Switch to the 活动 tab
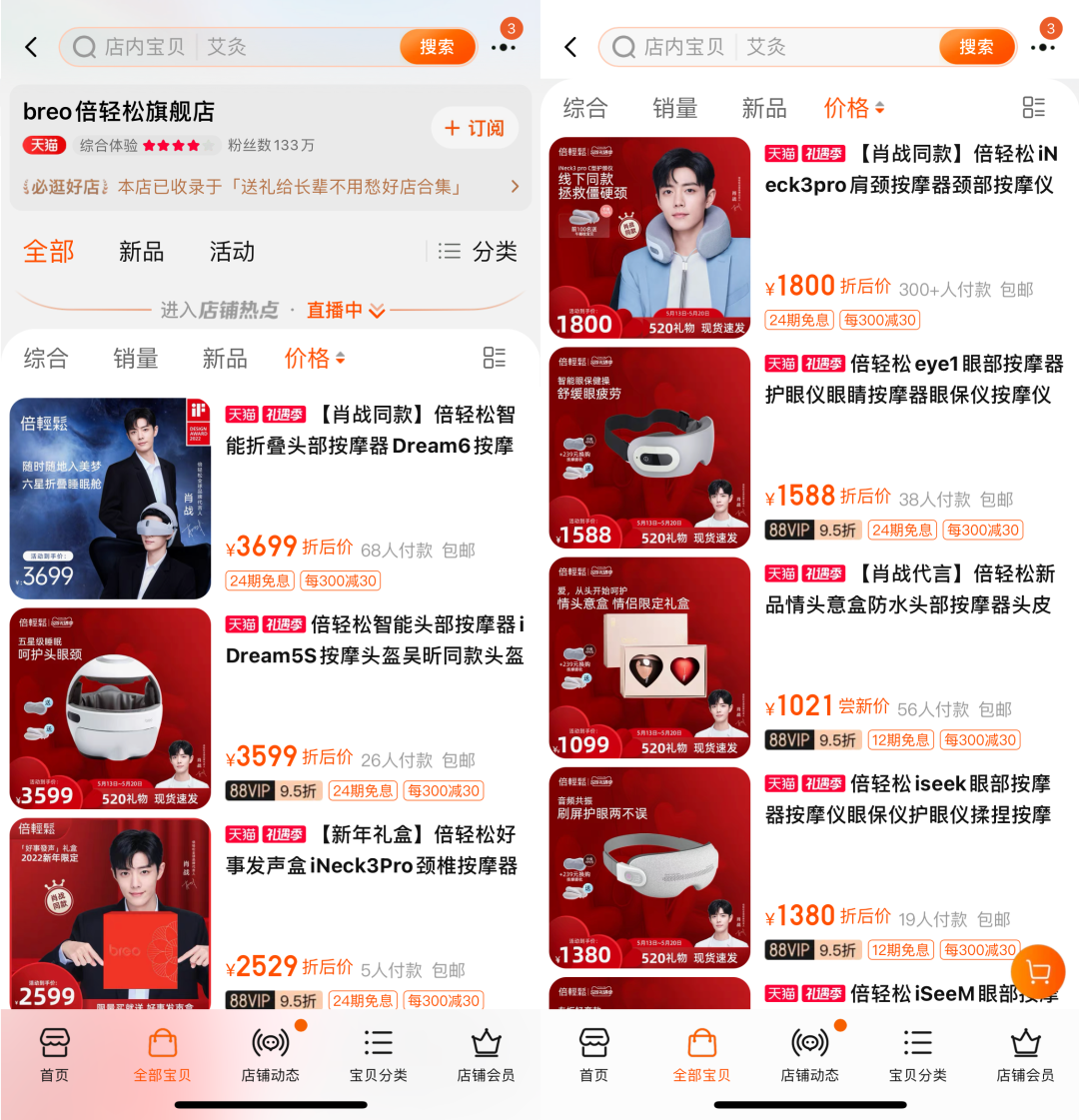This screenshot has width=1079, height=1120. [232, 252]
